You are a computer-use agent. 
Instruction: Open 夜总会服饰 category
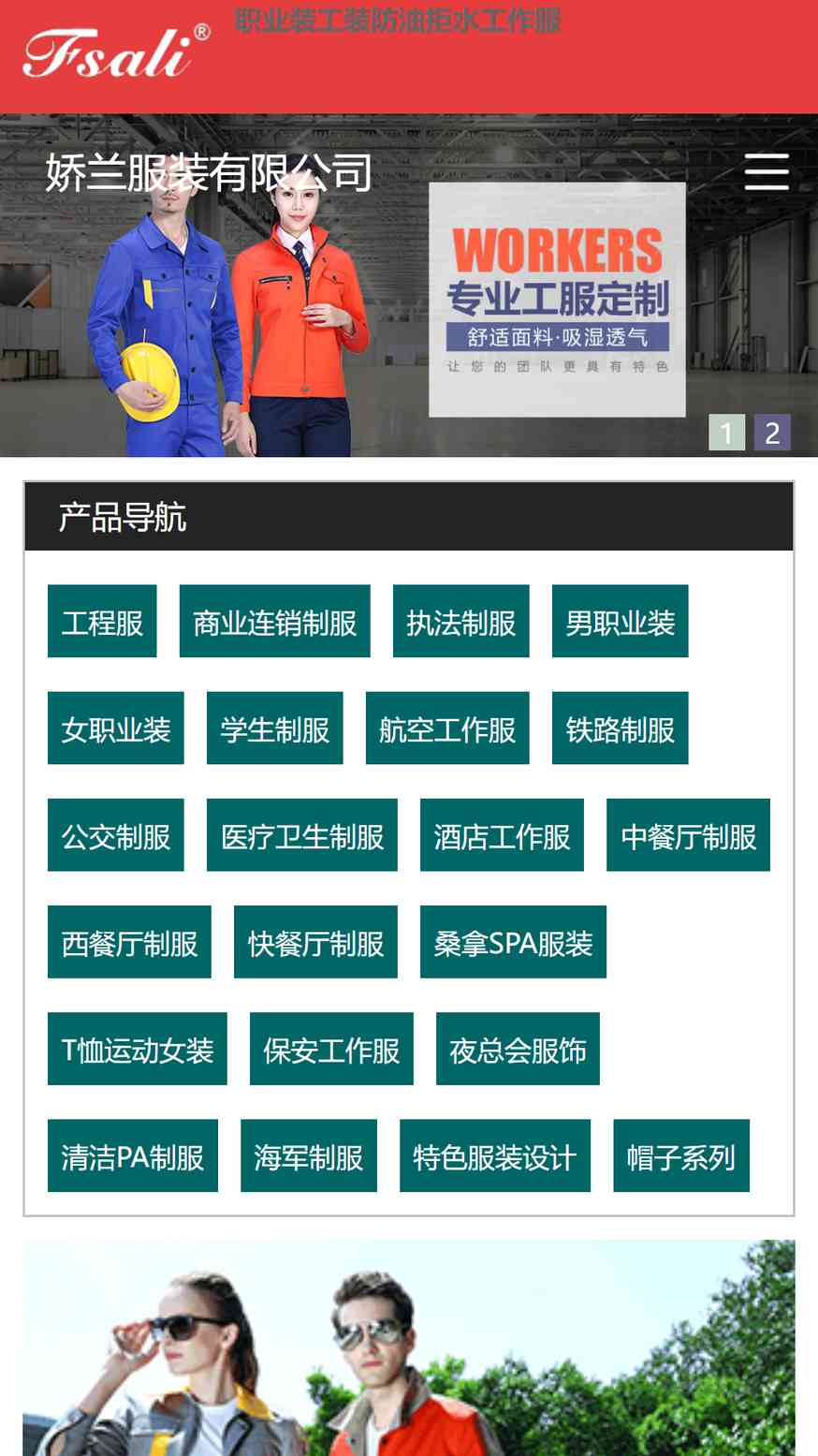tap(519, 1049)
